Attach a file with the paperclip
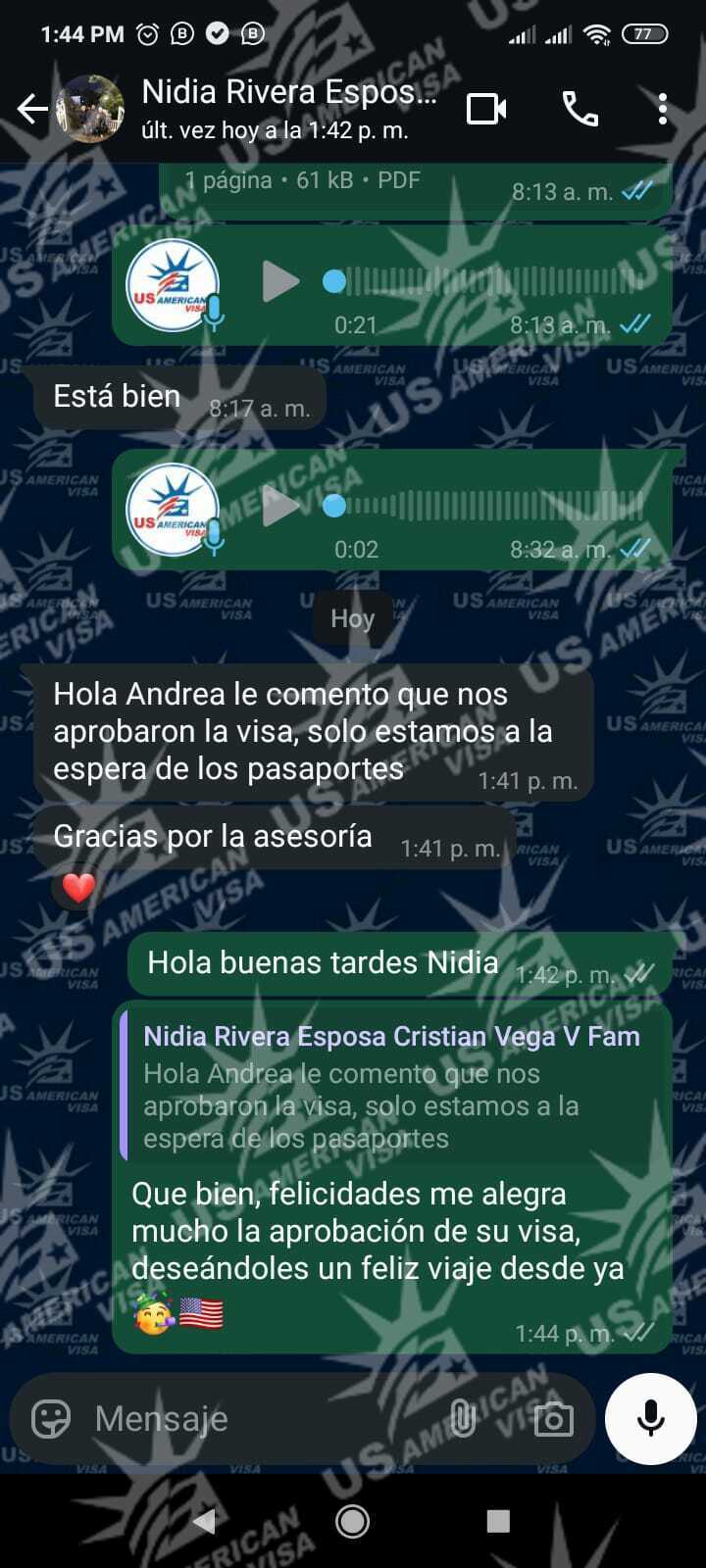This screenshot has height=1568, width=706. pos(462,1418)
